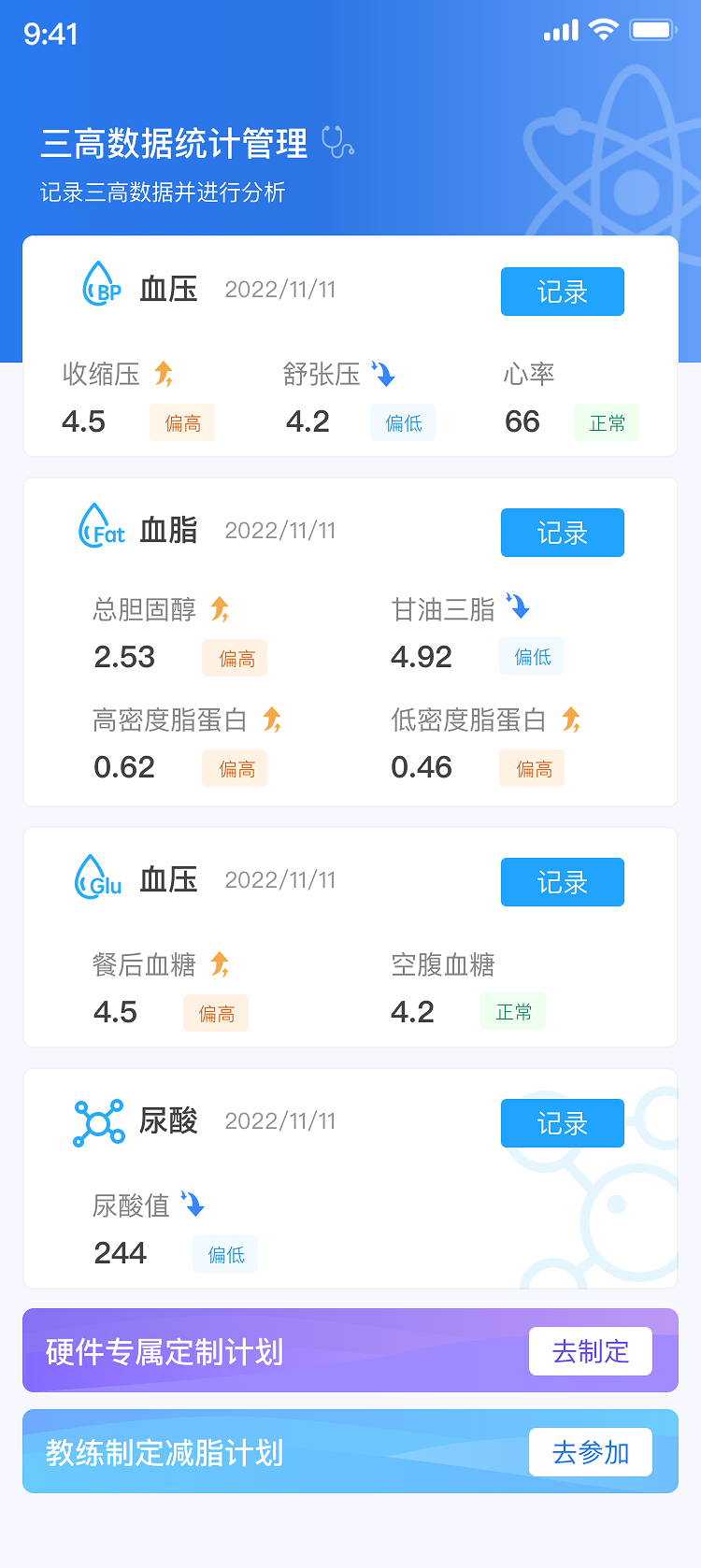Click the 正常 badge next to heart rate 66

tap(606, 422)
